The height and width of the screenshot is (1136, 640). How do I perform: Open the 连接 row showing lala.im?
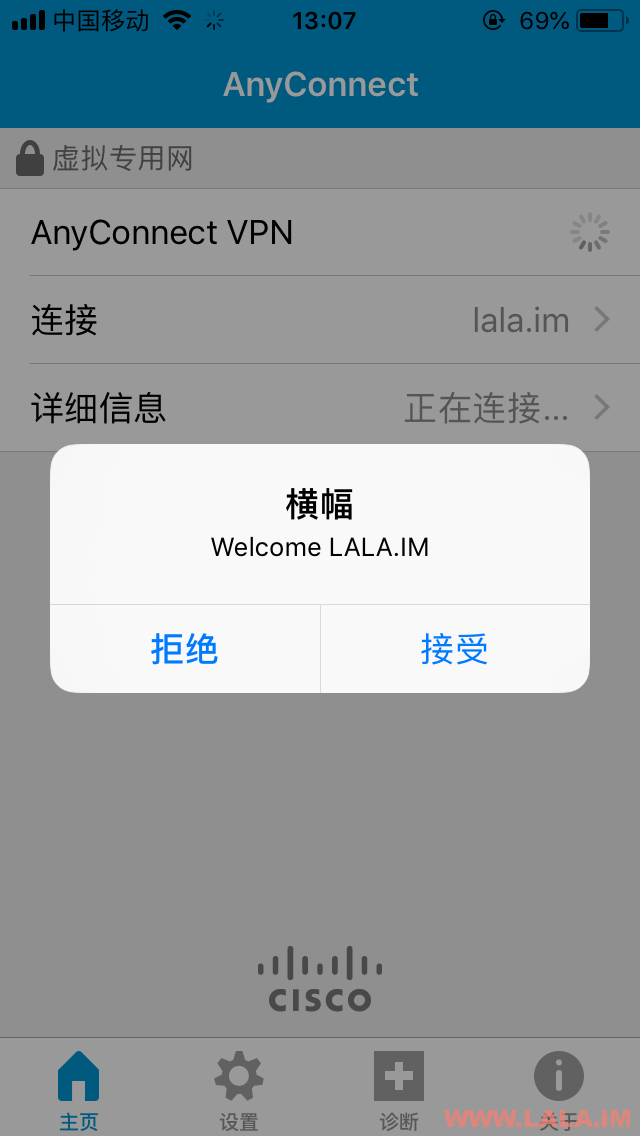pos(320,320)
